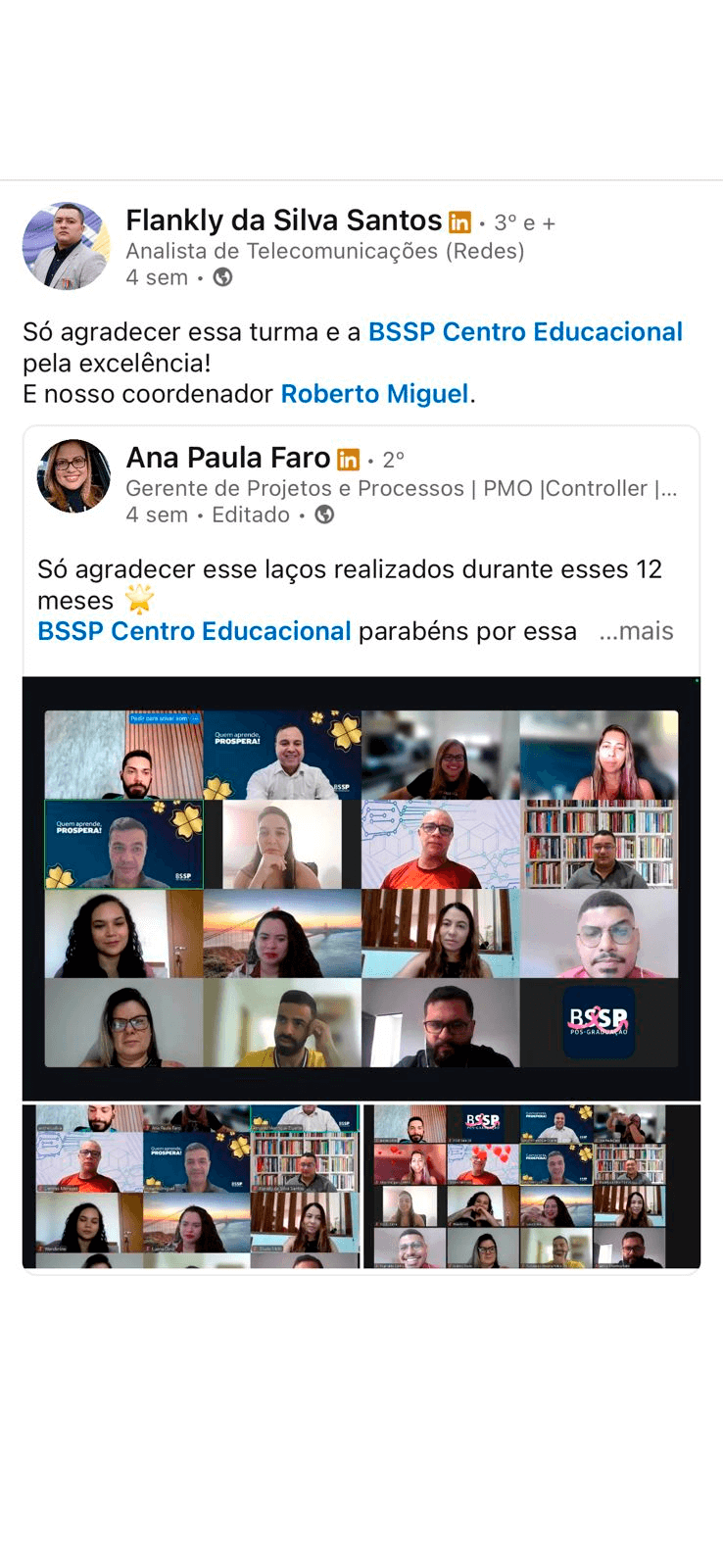Click the globe visibility icon on Ana Paula's post
The image size is (723, 1568).
(x=322, y=514)
